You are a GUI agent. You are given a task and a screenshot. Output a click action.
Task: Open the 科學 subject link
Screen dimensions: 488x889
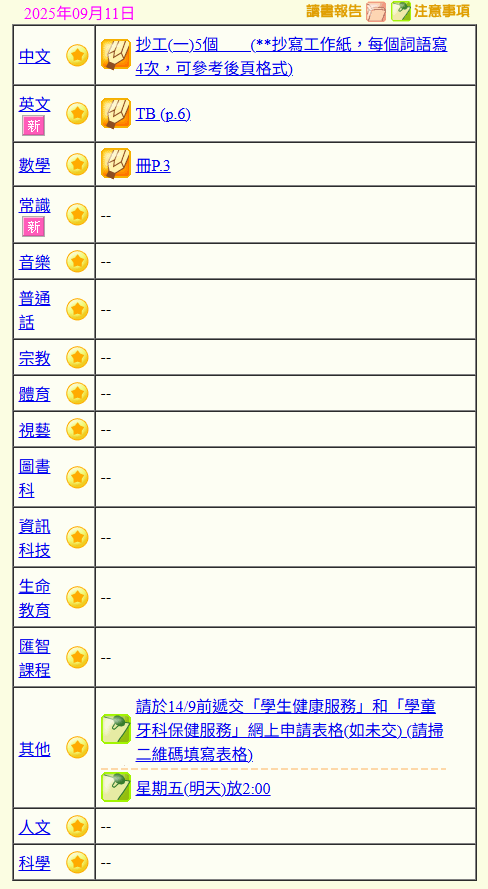point(35,863)
